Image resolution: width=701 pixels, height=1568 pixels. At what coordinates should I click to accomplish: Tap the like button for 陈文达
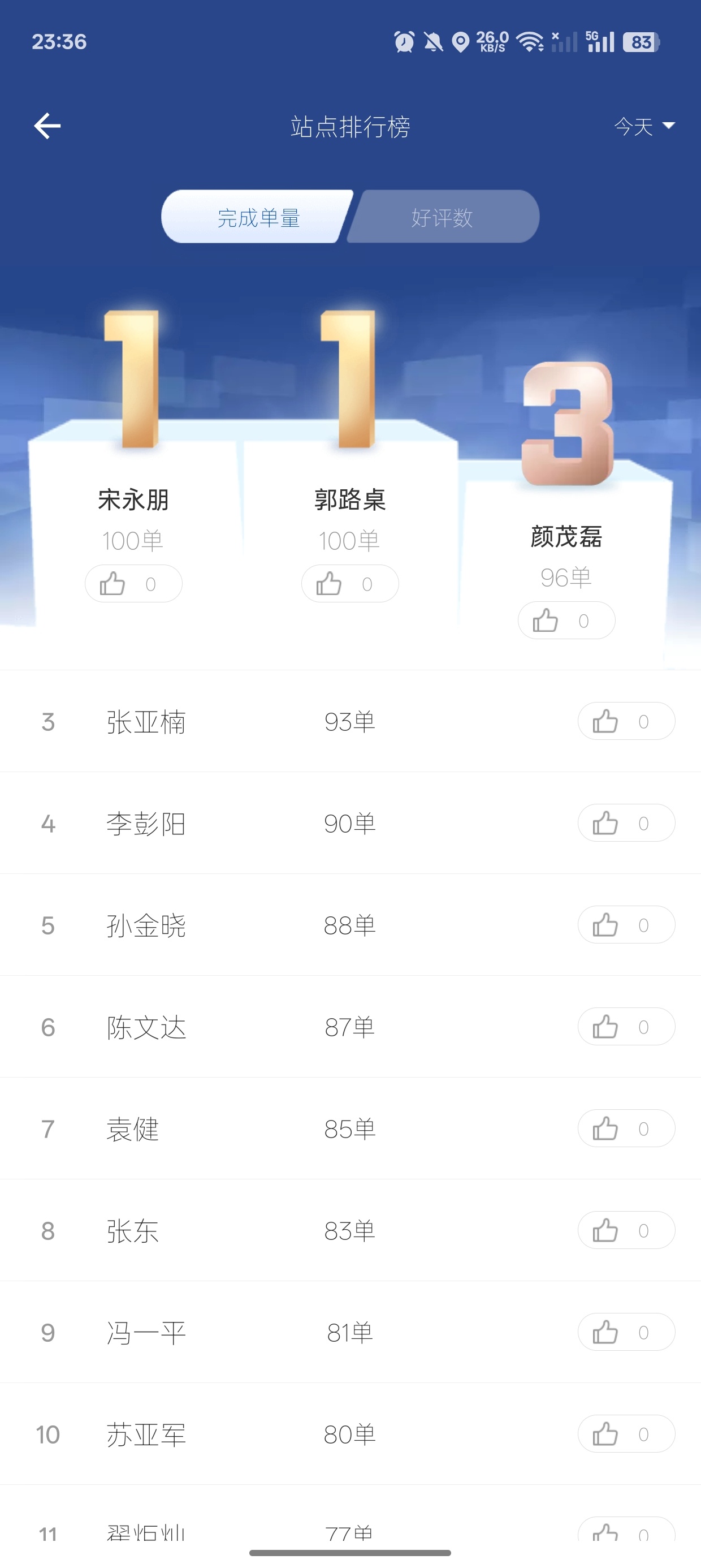click(x=626, y=1027)
